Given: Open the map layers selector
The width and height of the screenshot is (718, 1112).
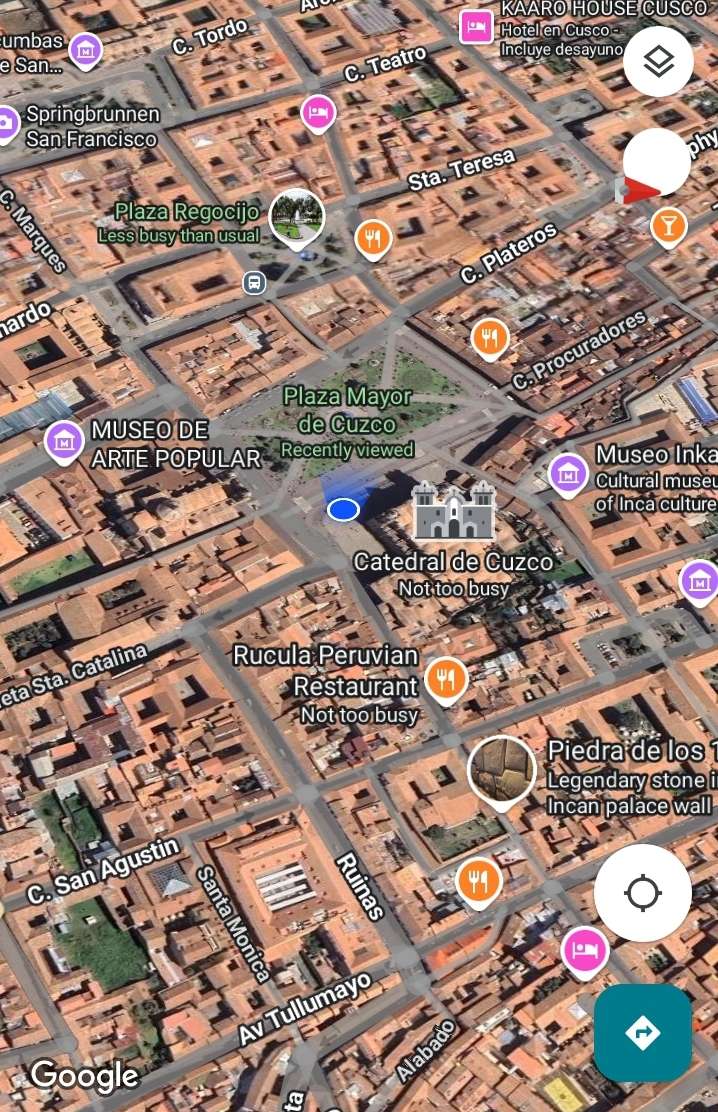Looking at the screenshot, I should [658, 62].
